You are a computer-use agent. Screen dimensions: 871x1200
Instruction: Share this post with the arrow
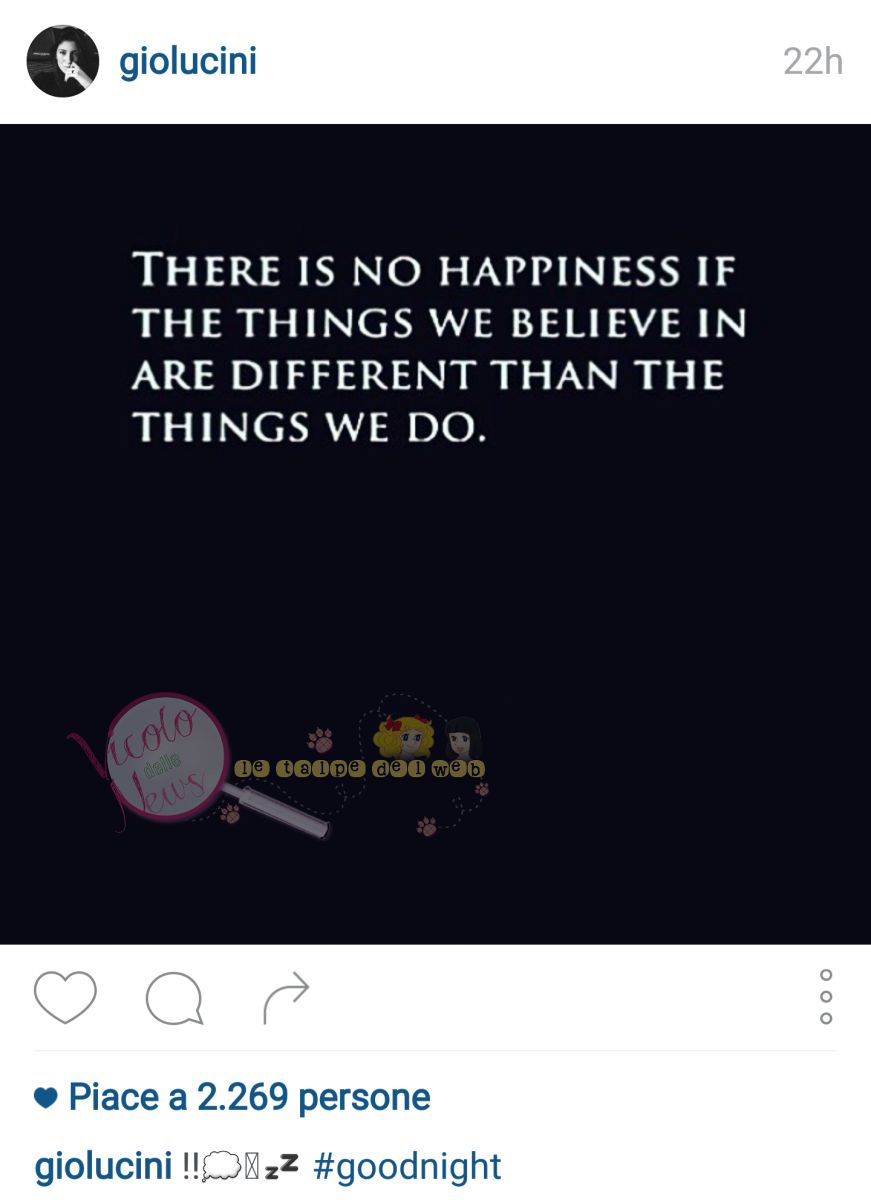(286, 998)
